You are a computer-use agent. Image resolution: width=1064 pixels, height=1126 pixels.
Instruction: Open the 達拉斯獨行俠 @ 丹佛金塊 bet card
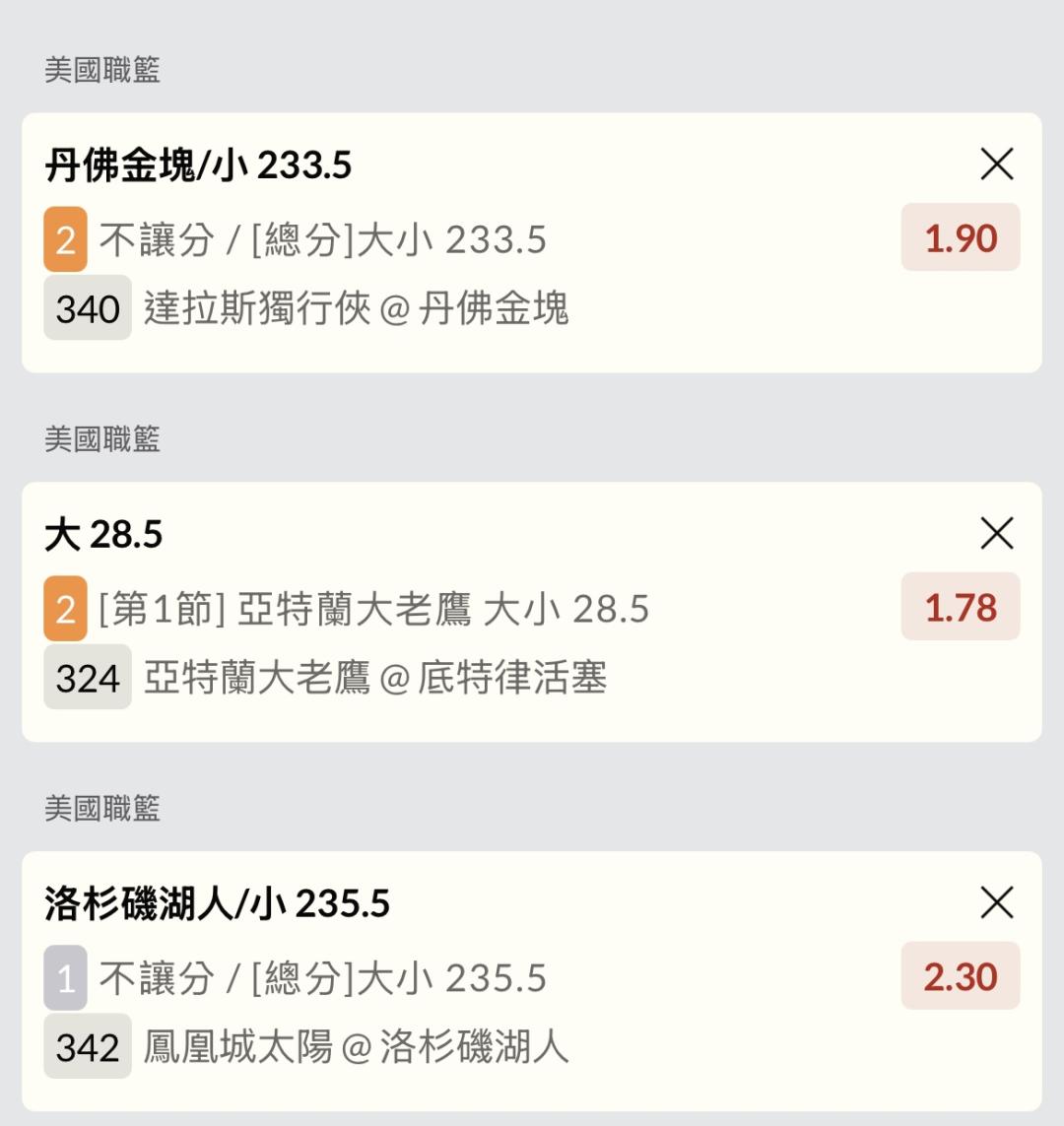click(355, 309)
